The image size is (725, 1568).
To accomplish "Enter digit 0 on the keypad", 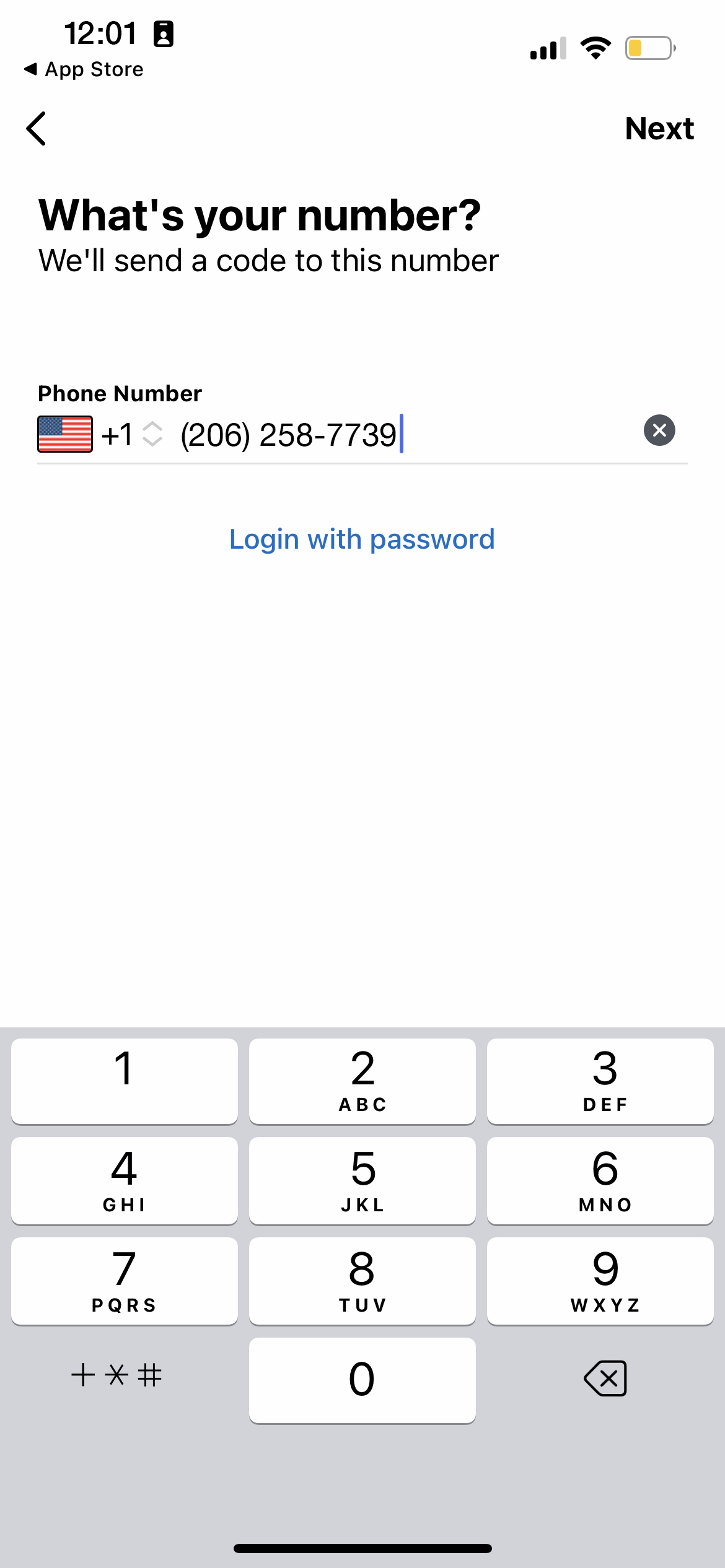I will click(x=362, y=1380).
